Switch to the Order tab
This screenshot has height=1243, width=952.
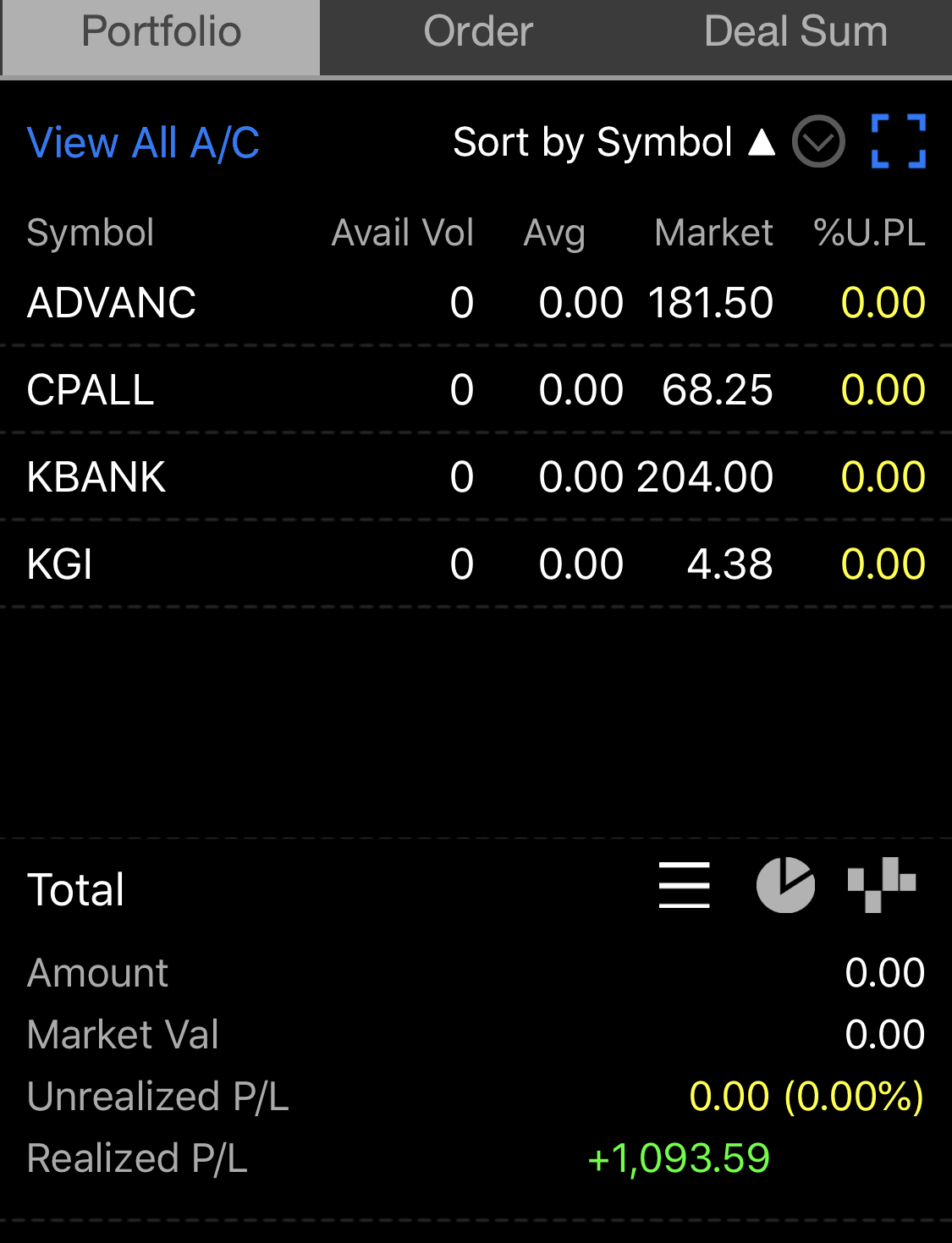pos(478,33)
